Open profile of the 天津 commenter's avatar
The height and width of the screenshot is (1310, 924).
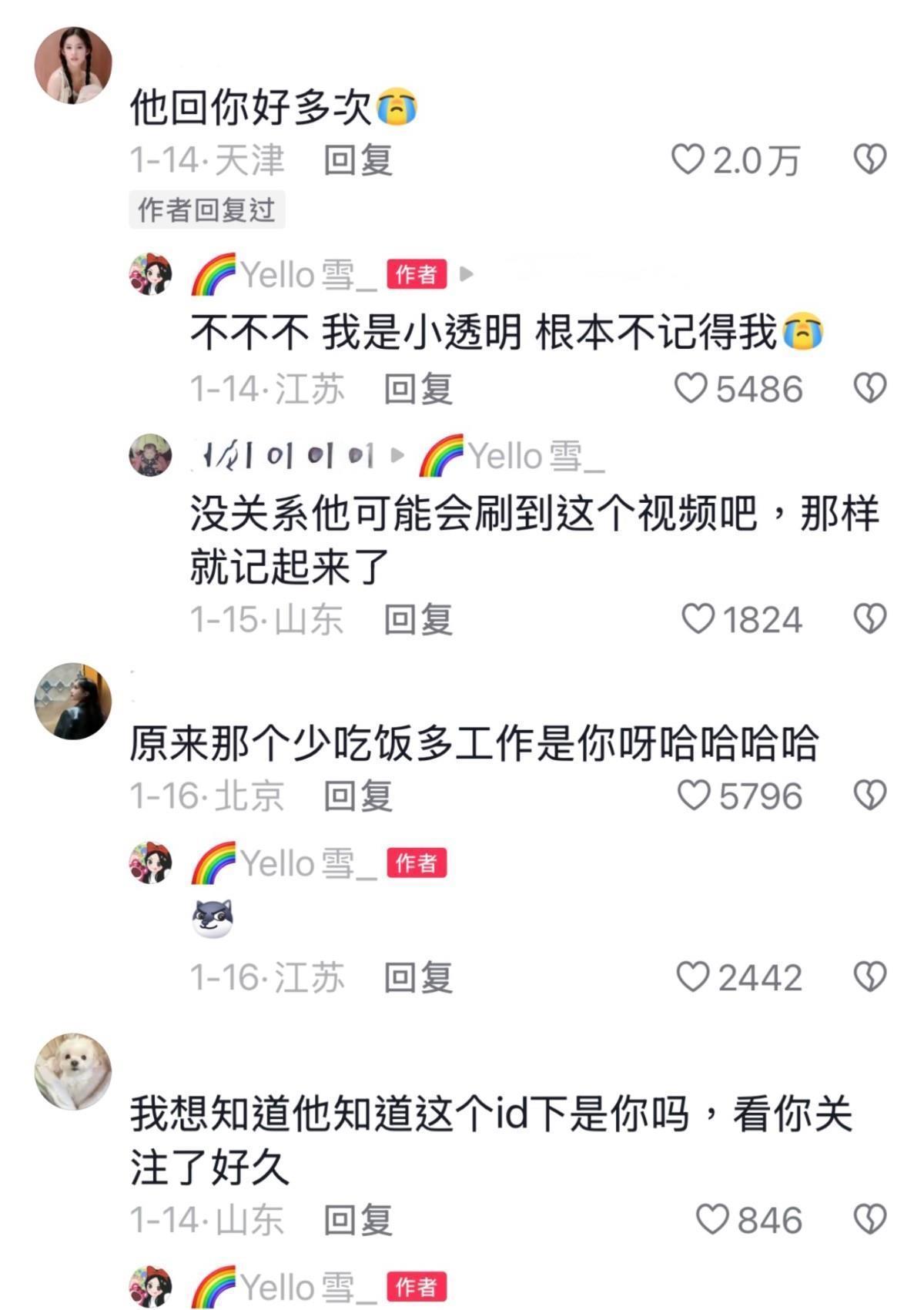pos(73,65)
